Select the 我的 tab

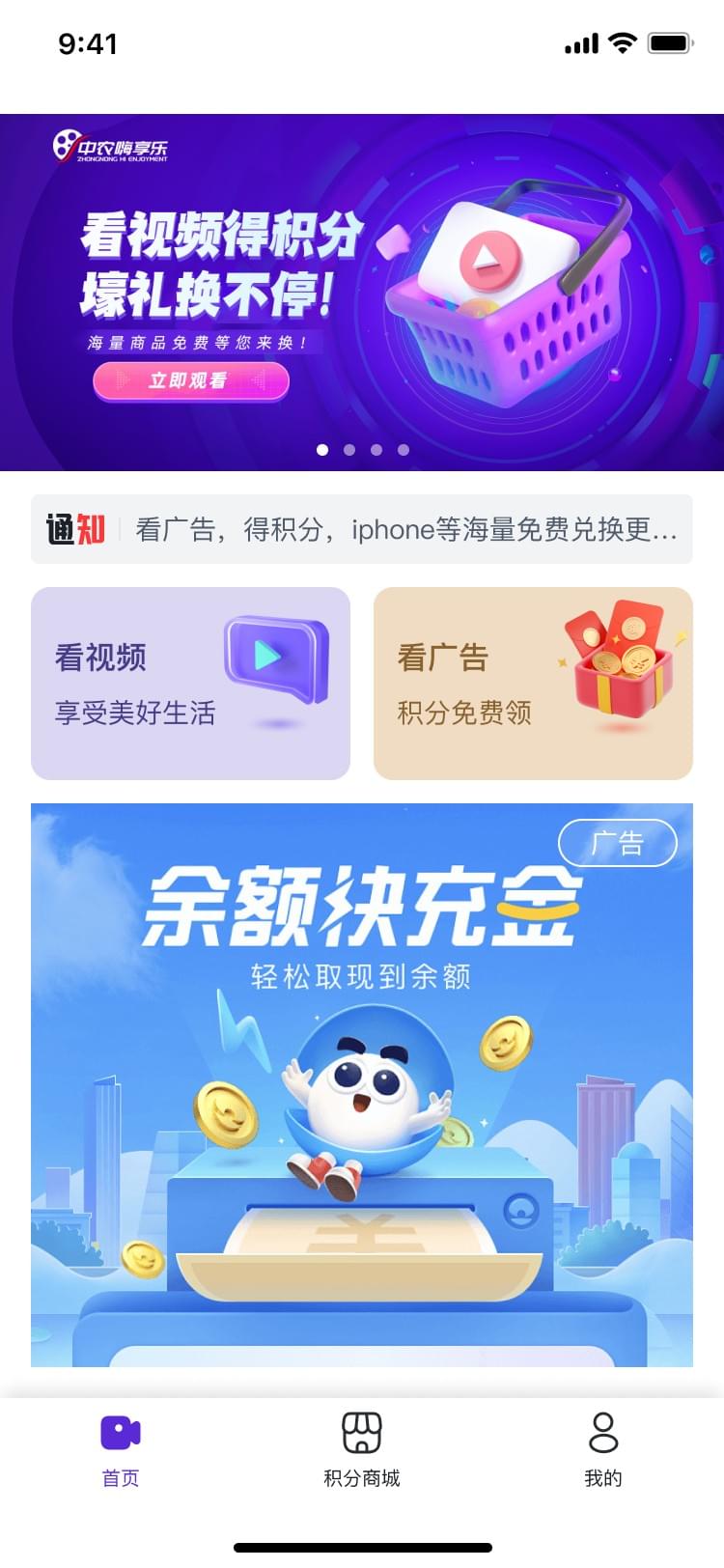603,1450
